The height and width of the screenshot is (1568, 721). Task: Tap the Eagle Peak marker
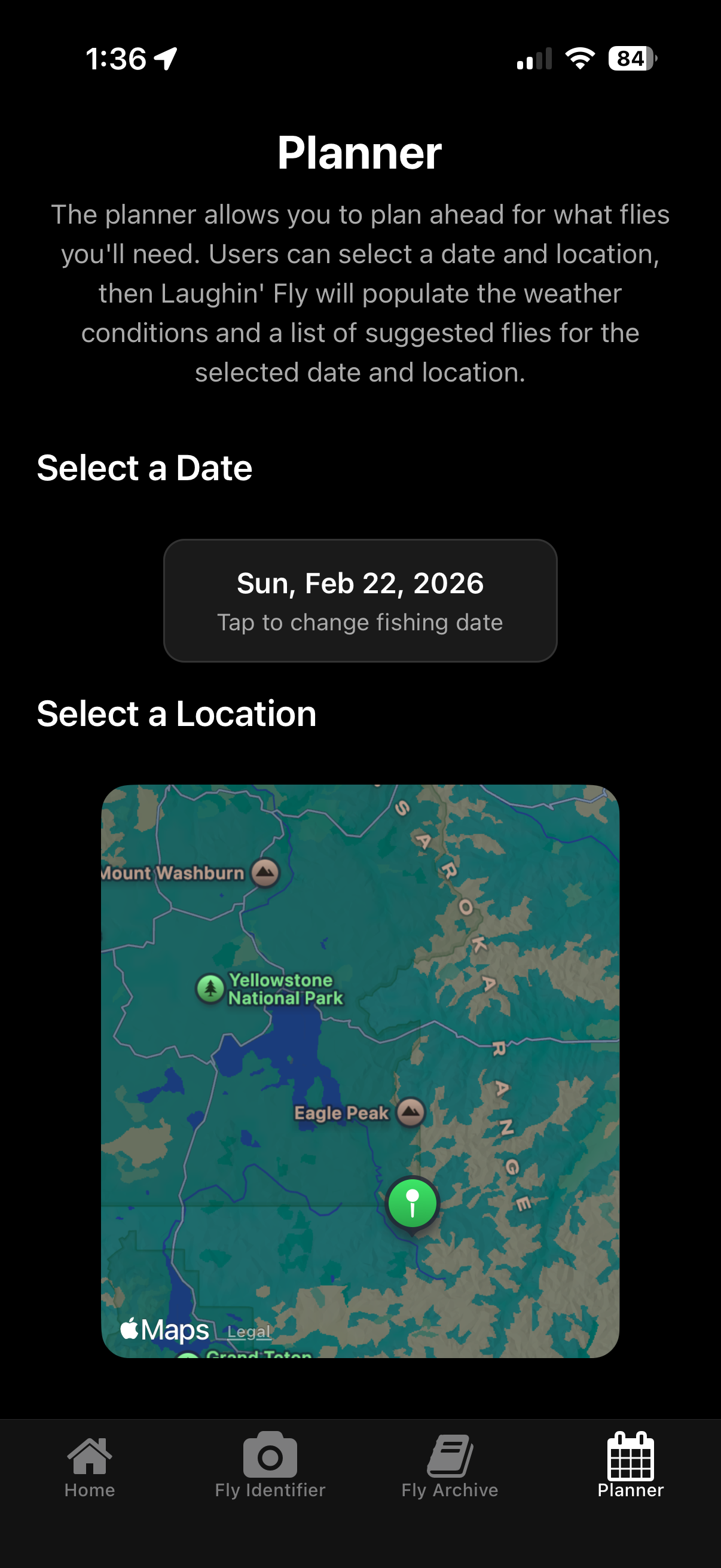tap(411, 1112)
